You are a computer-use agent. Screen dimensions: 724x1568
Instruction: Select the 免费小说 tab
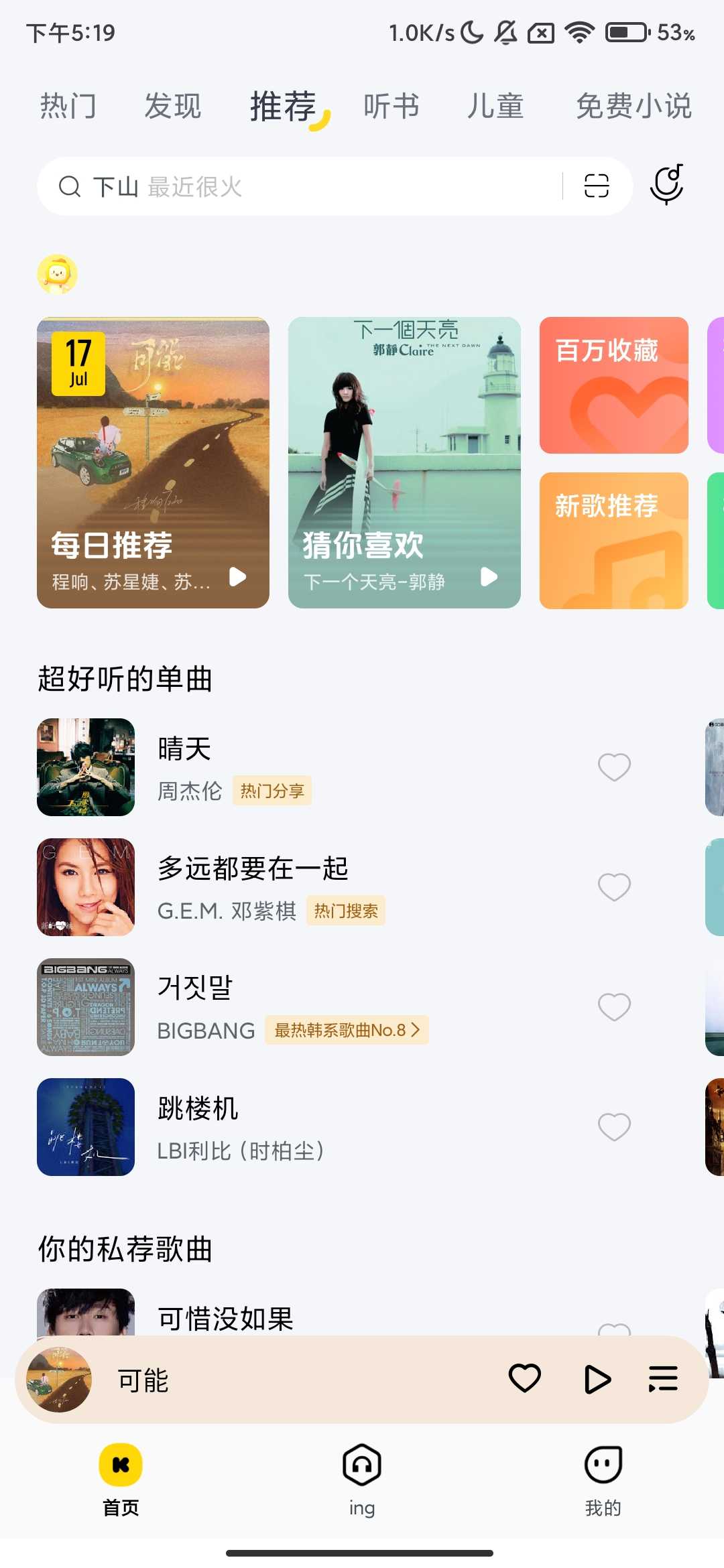633,105
